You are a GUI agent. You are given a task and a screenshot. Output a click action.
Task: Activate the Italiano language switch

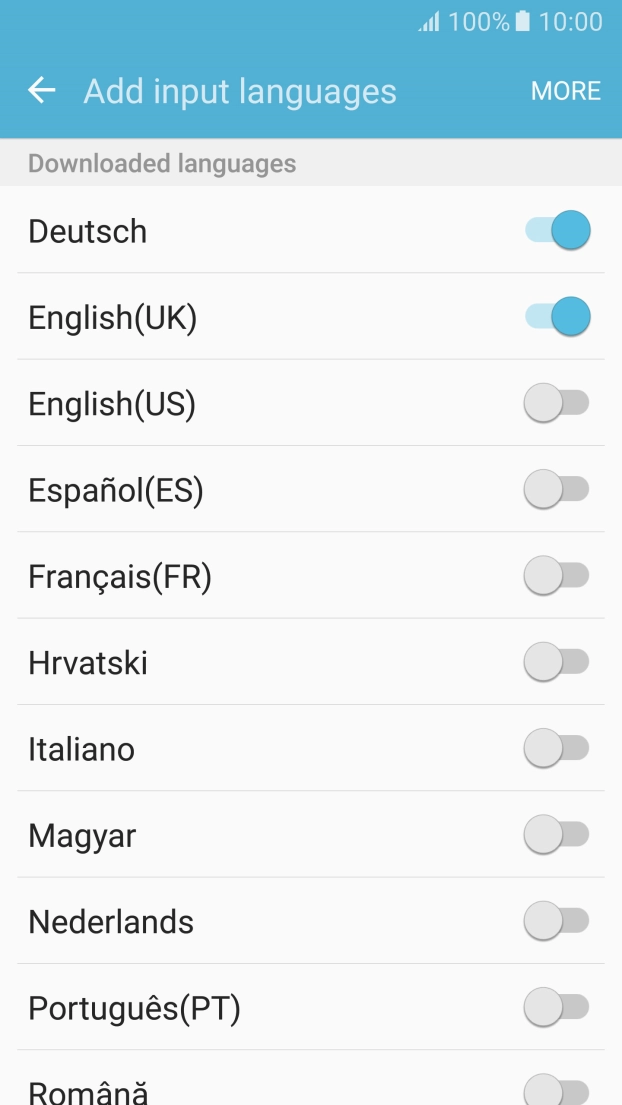pos(557,748)
